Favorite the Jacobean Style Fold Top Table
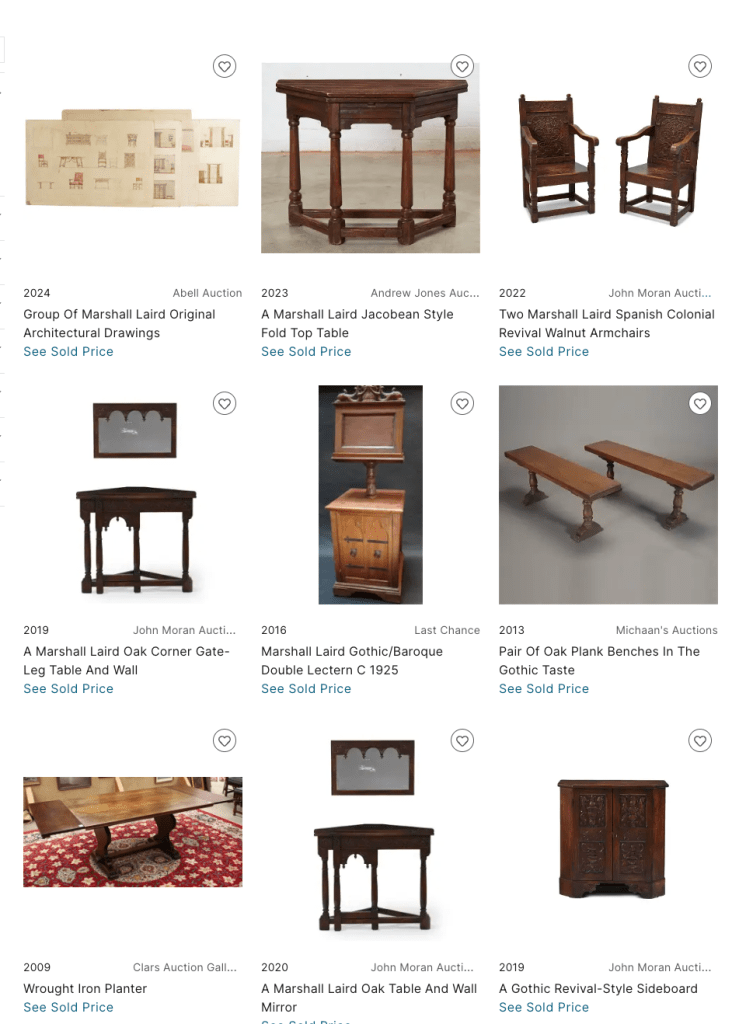This screenshot has height=1024, width=739. (x=462, y=67)
